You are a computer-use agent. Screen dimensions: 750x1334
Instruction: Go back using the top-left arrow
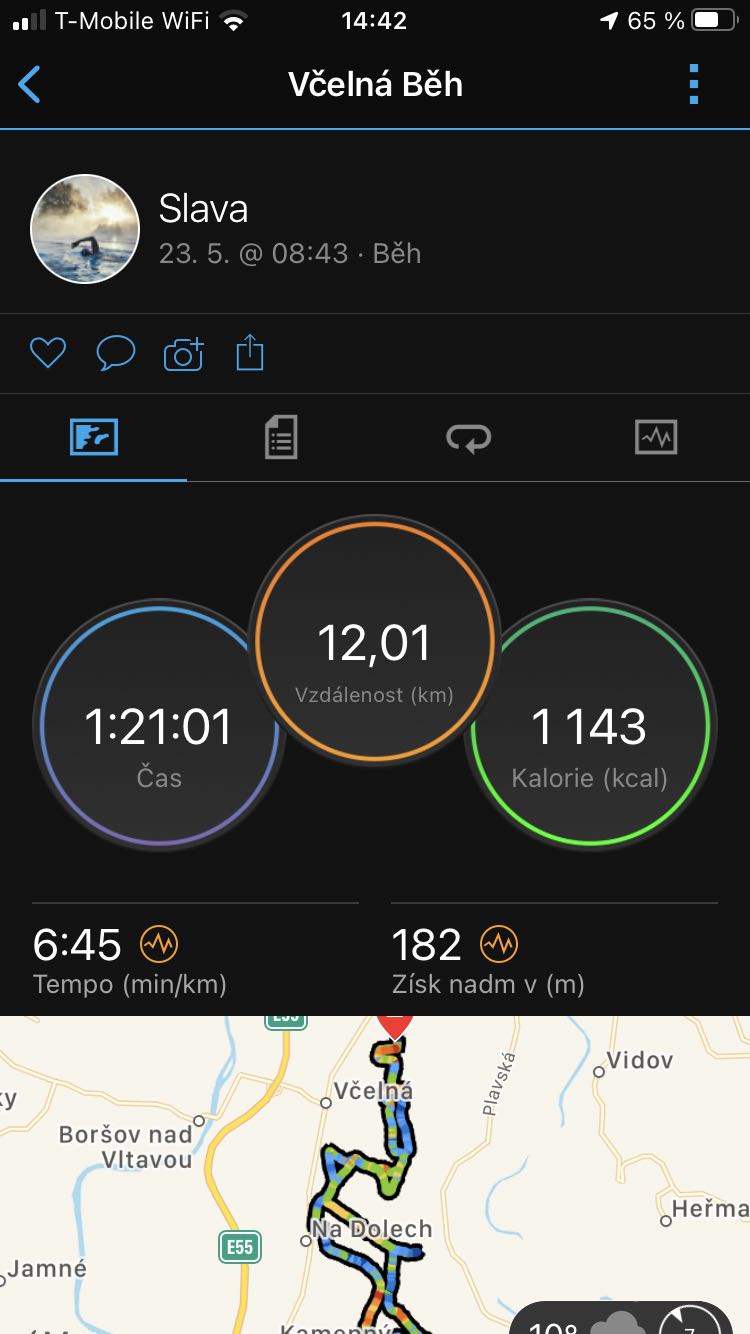(x=30, y=85)
